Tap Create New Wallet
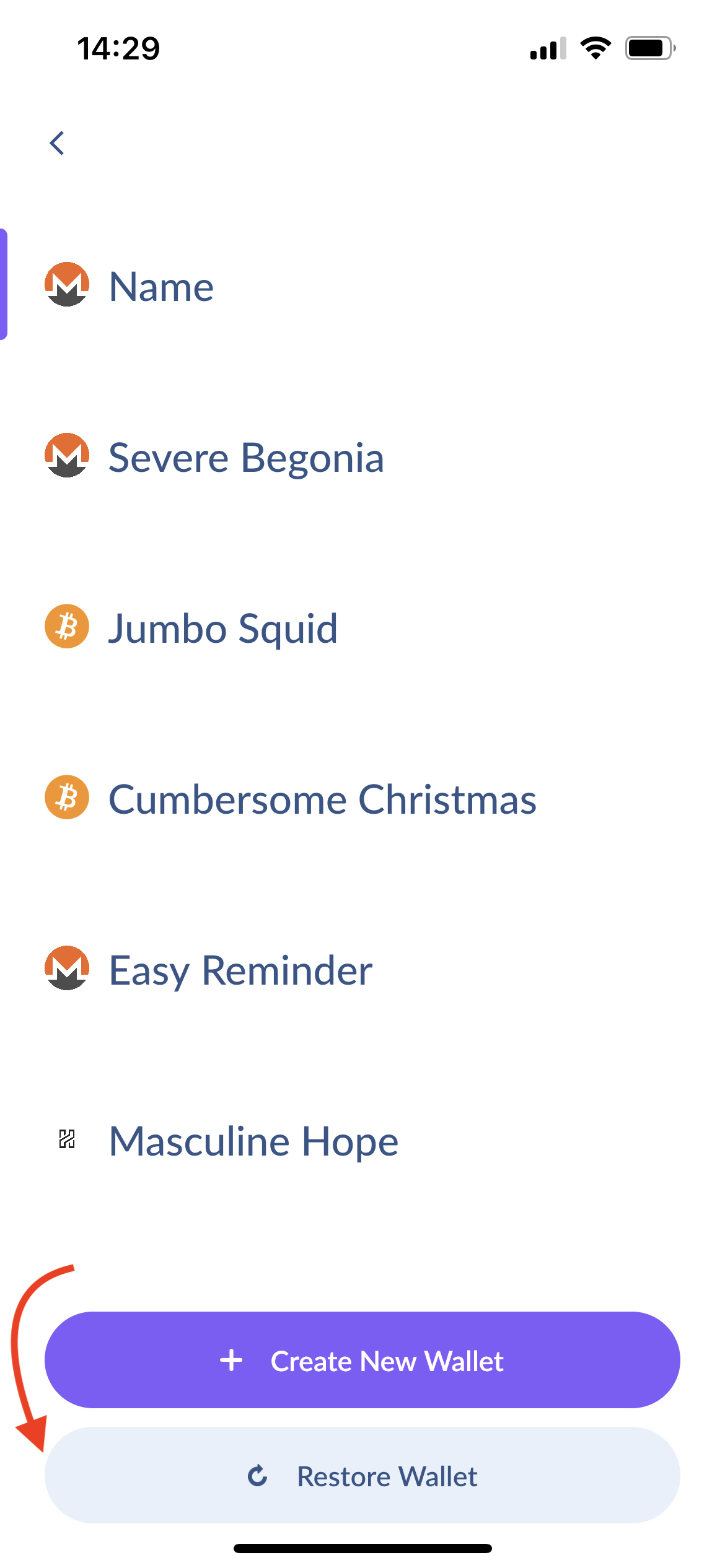Screen dimensions: 725x1568 pyautogui.click(x=362, y=1361)
